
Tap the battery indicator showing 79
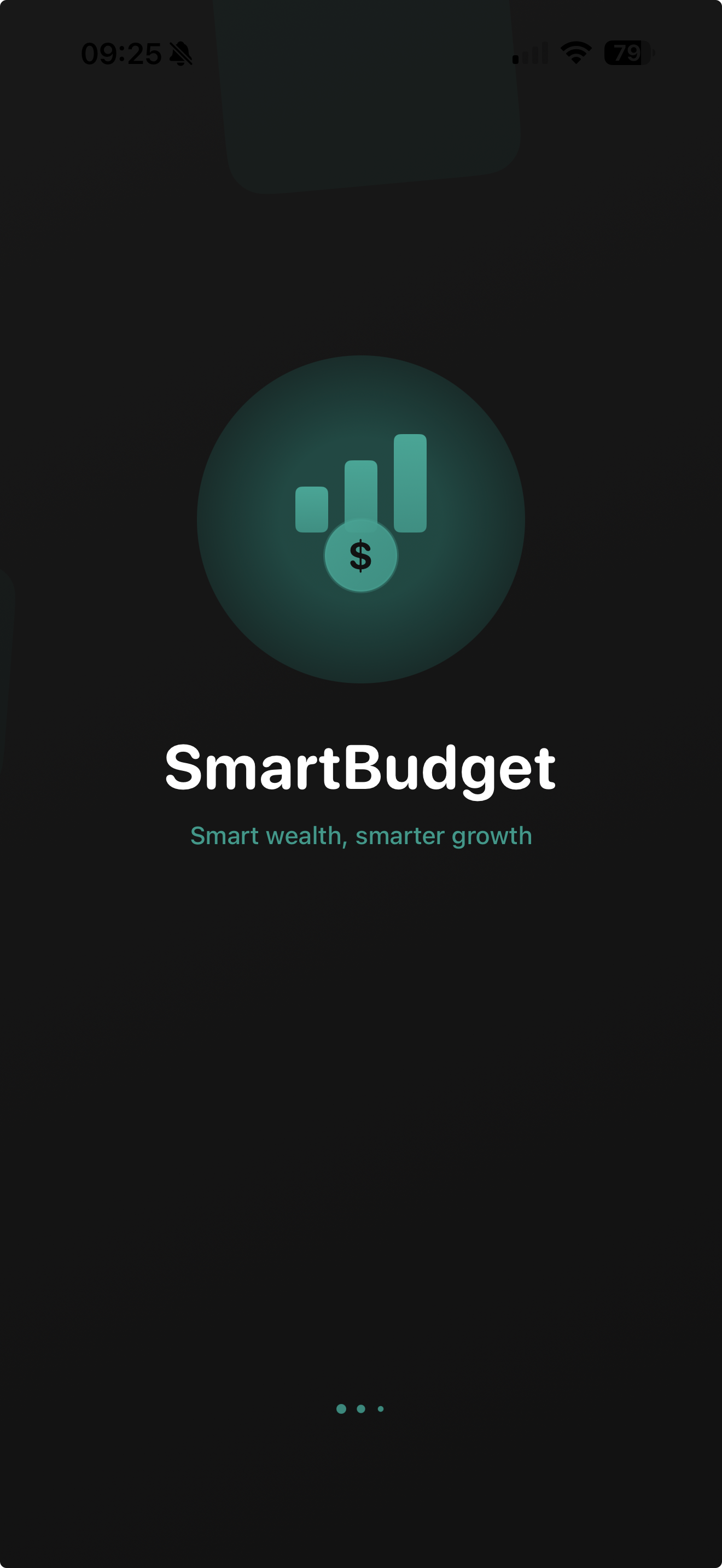coord(626,53)
